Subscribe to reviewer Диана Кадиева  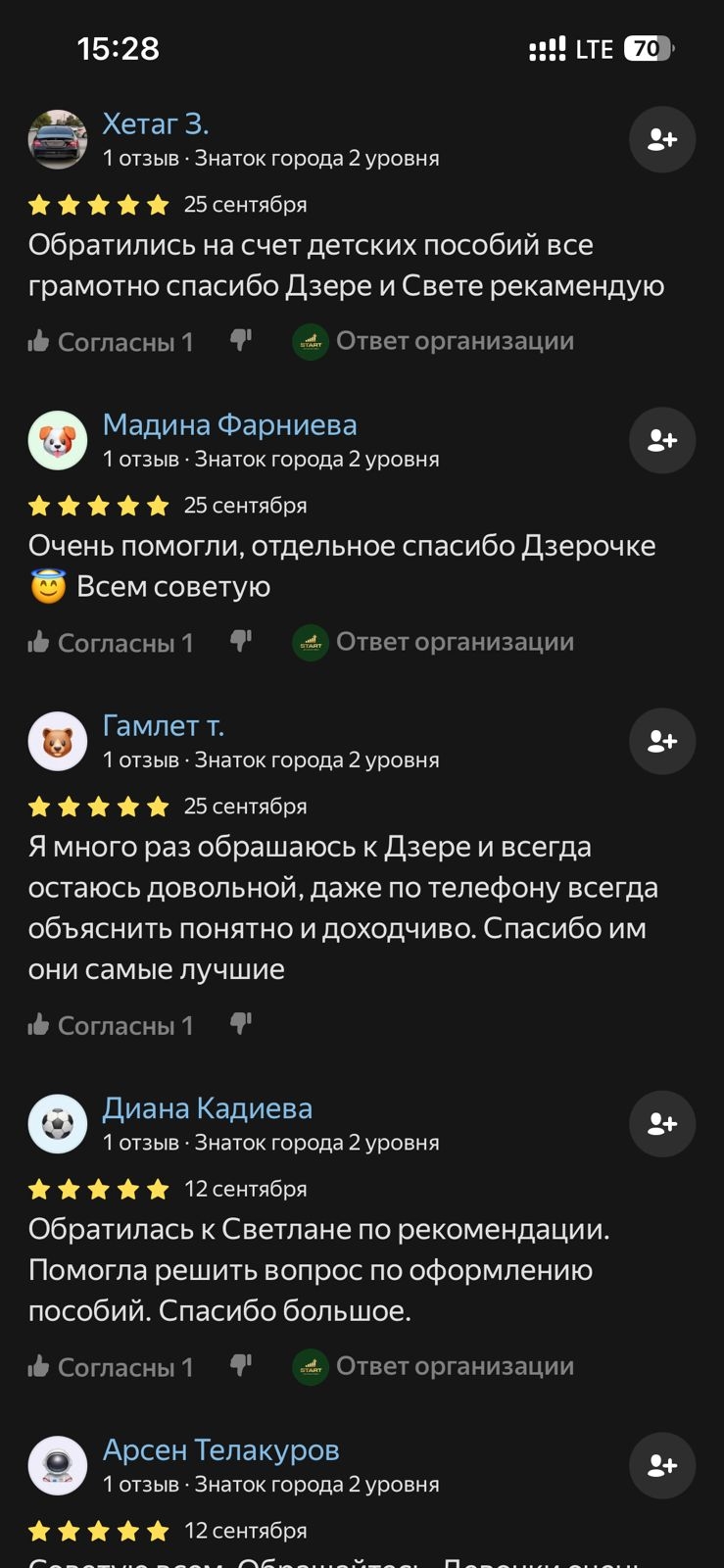click(x=661, y=1124)
